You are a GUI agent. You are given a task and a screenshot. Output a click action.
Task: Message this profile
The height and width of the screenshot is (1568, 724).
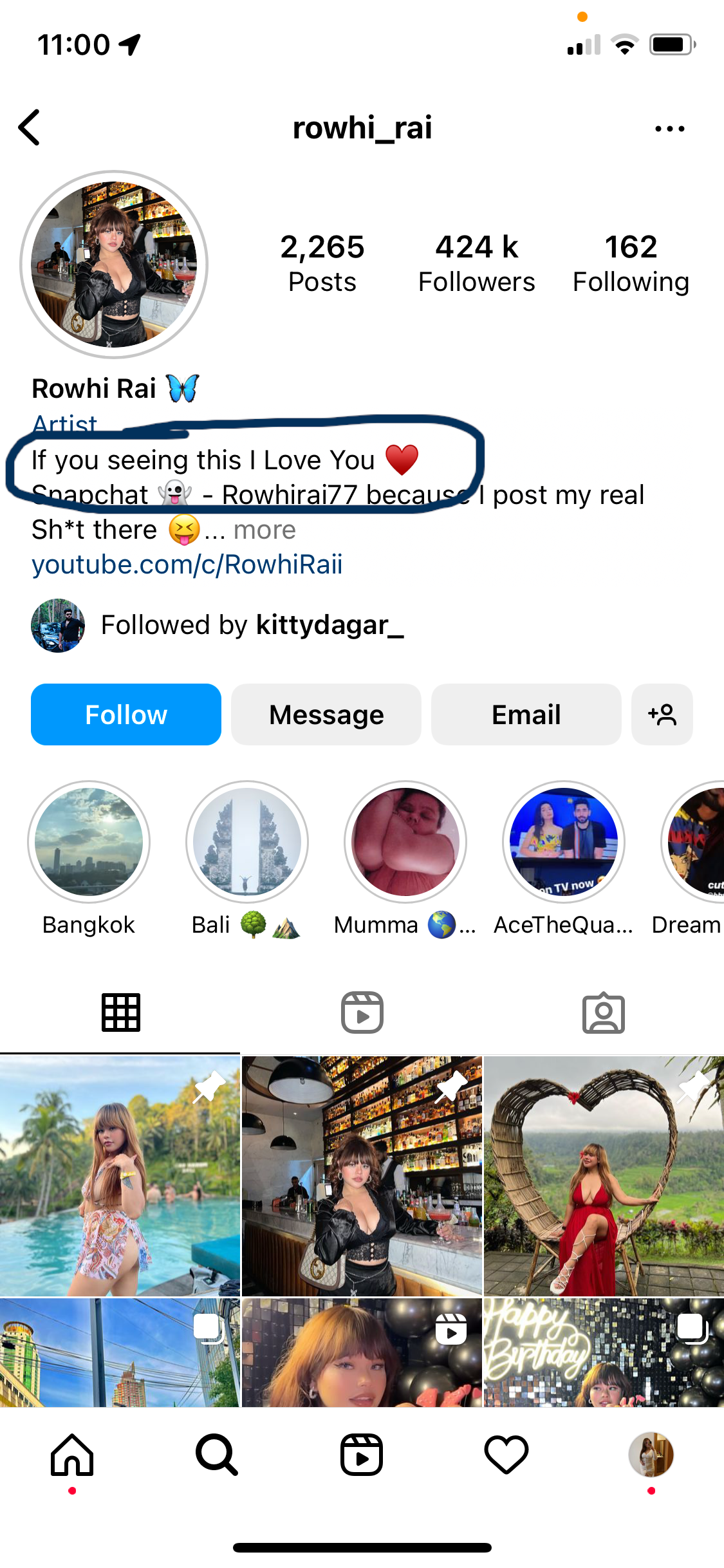pos(326,714)
